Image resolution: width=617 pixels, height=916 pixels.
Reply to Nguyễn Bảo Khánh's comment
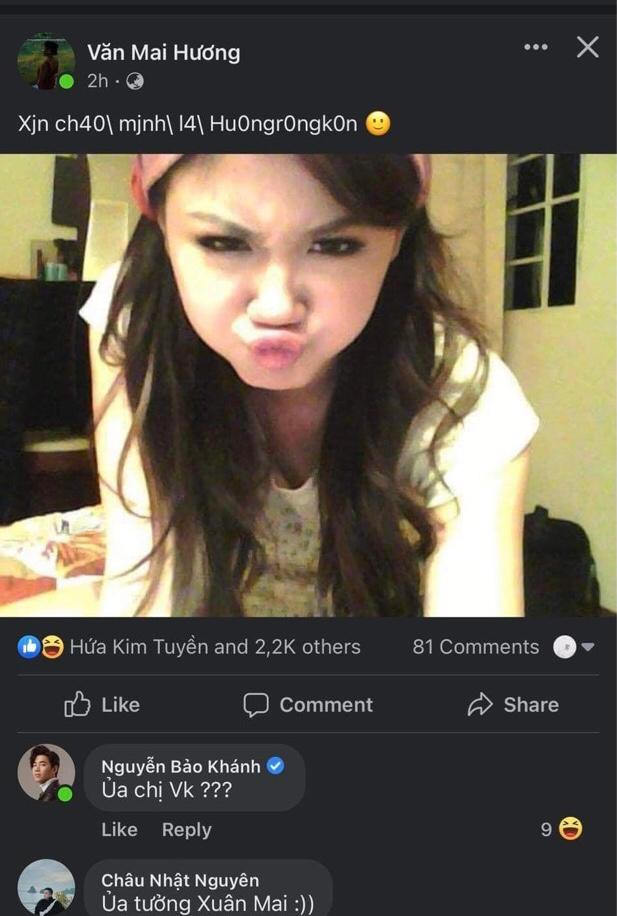[186, 829]
